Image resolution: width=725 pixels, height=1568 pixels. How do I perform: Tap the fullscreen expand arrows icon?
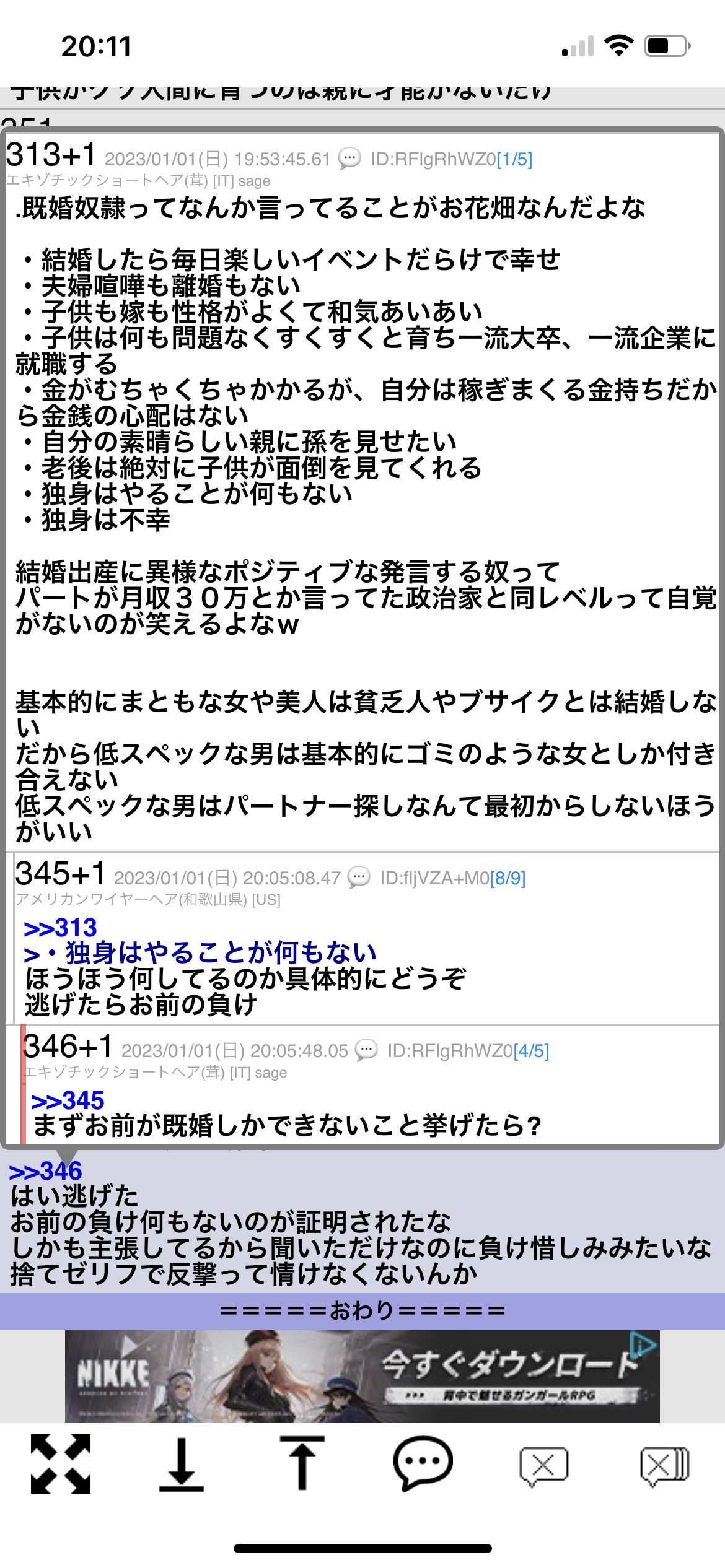point(61,1464)
